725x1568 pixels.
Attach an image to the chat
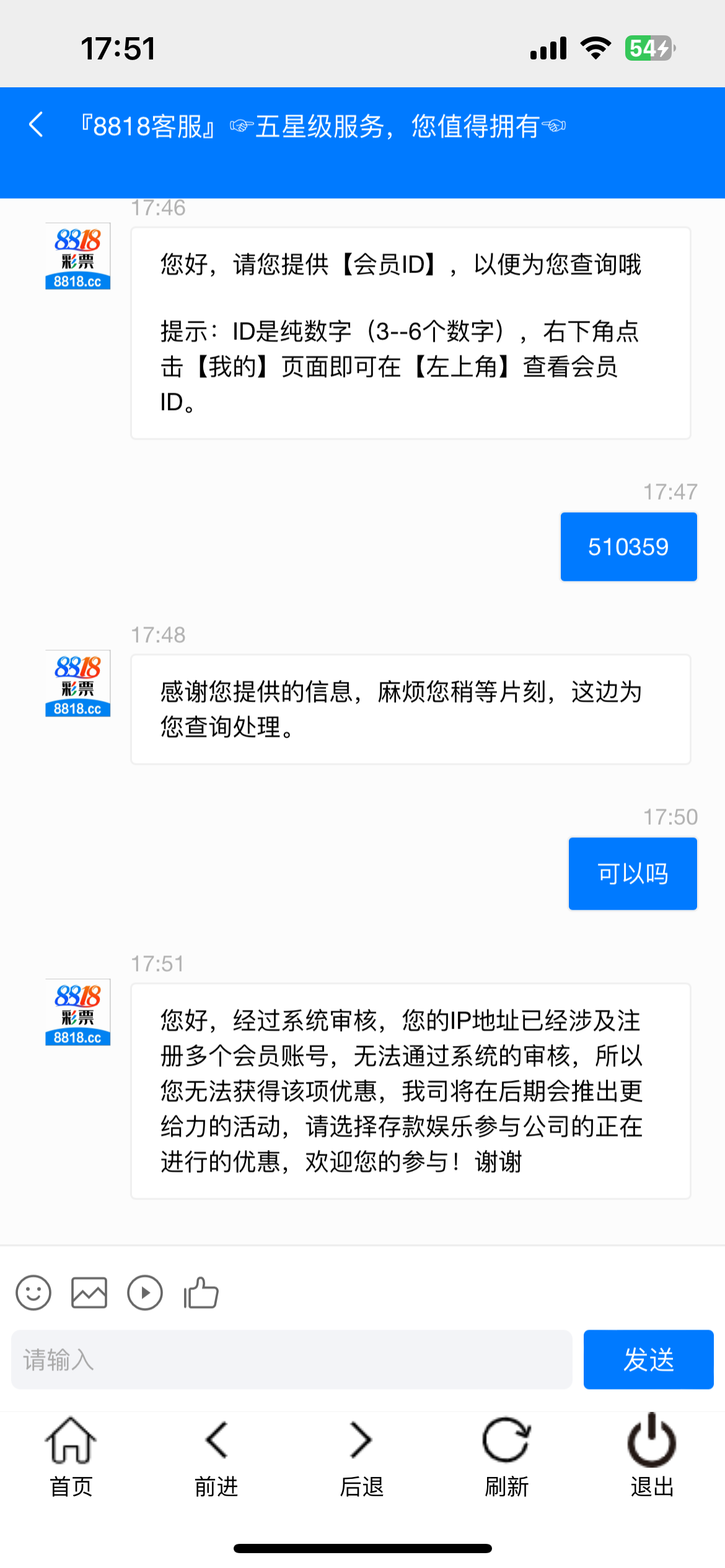click(89, 1293)
